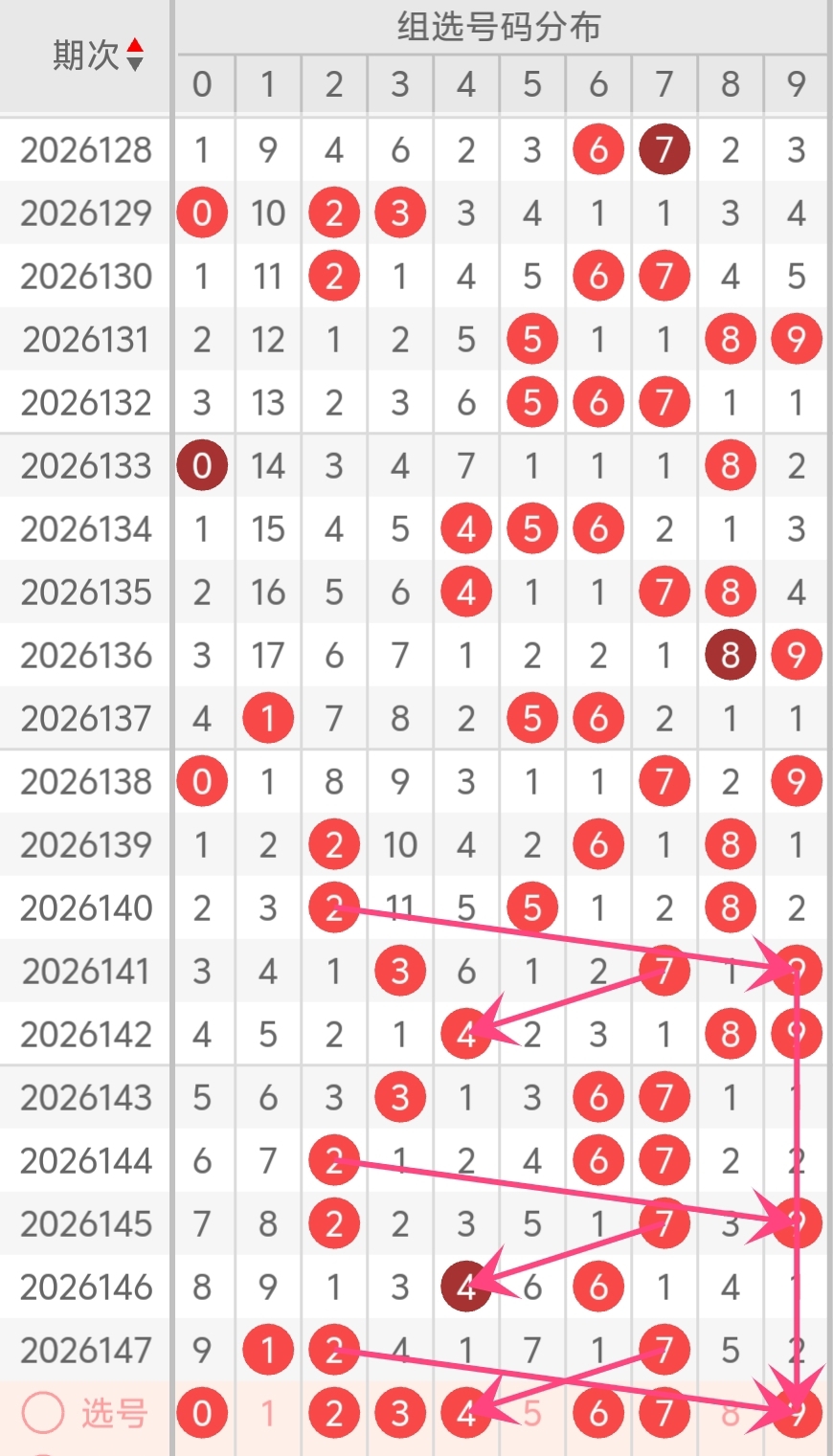The image size is (833, 1456).
Task: Select number 1 in the 选号 row
Action: tap(268, 1413)
